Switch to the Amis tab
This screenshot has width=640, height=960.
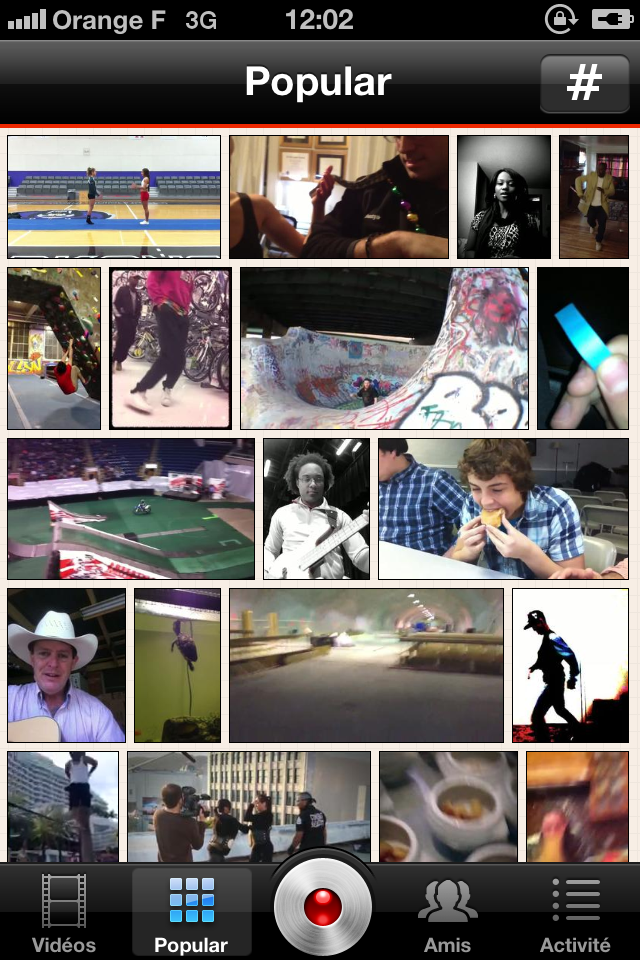447,912
